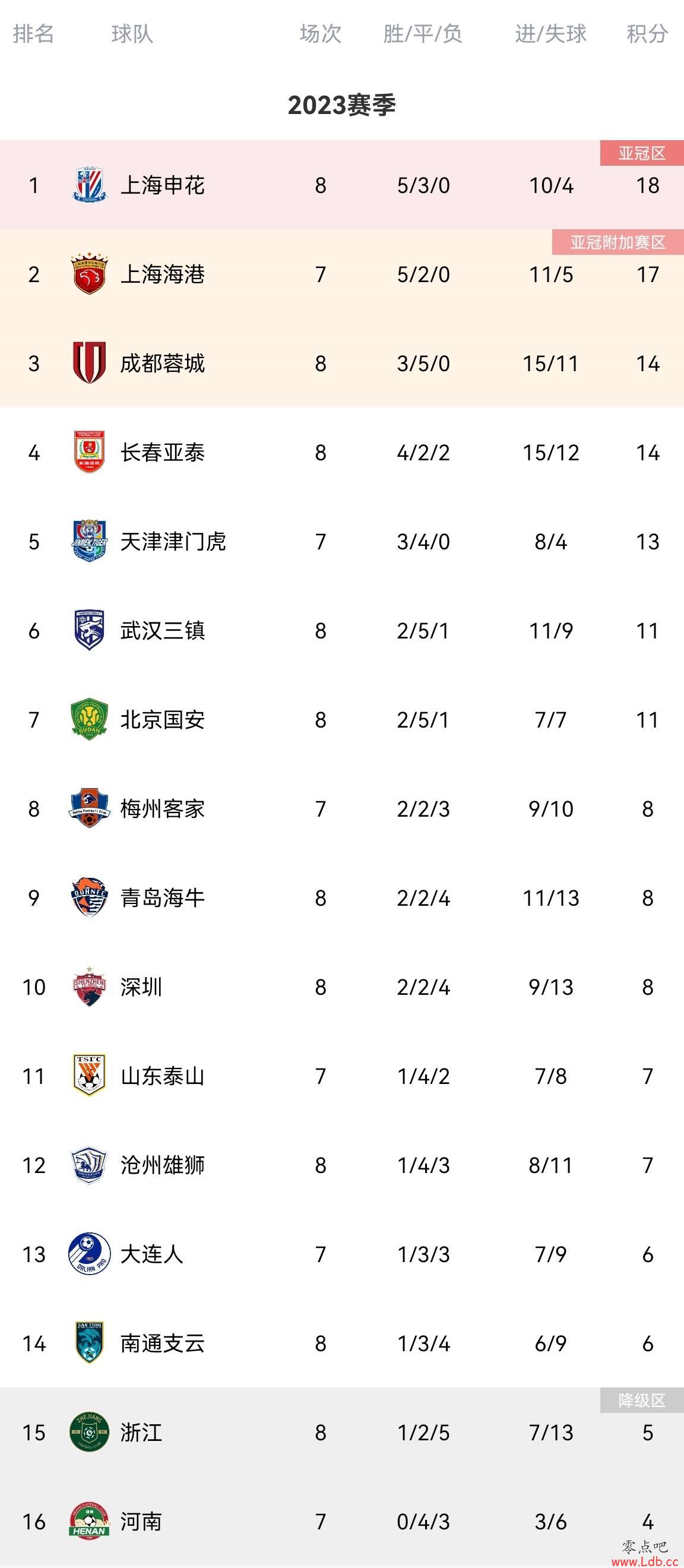
Task: Open the 青岛海牛 standings row
Action: click(342, 897)
